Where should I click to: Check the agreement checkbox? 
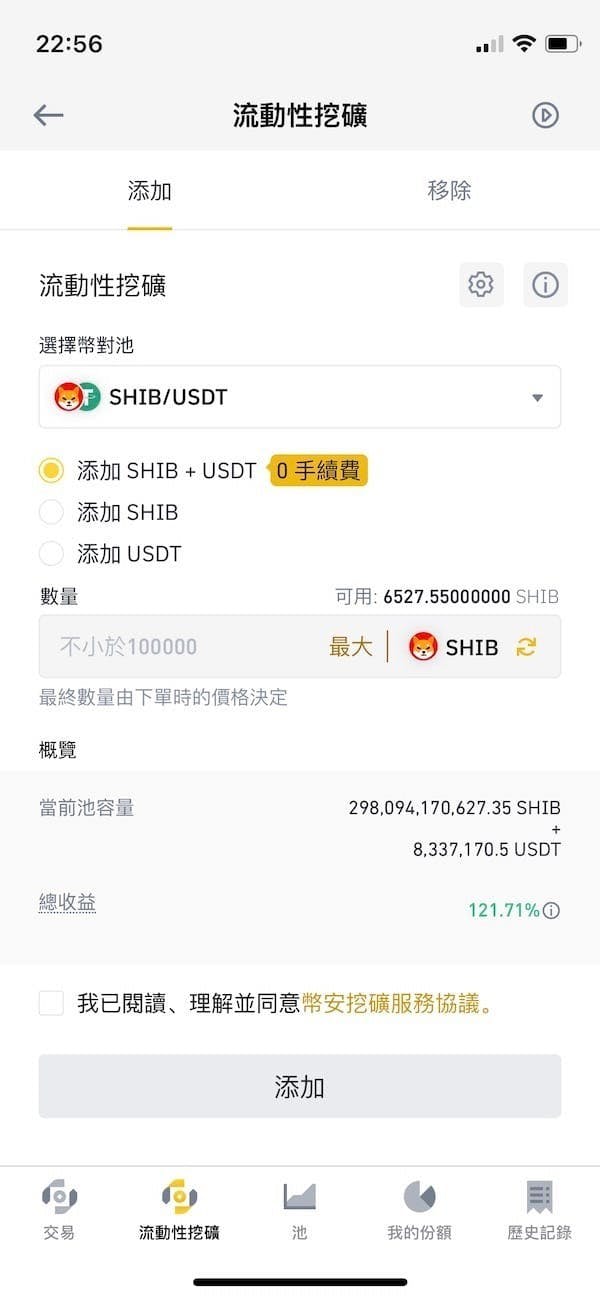click(51, 1003)
